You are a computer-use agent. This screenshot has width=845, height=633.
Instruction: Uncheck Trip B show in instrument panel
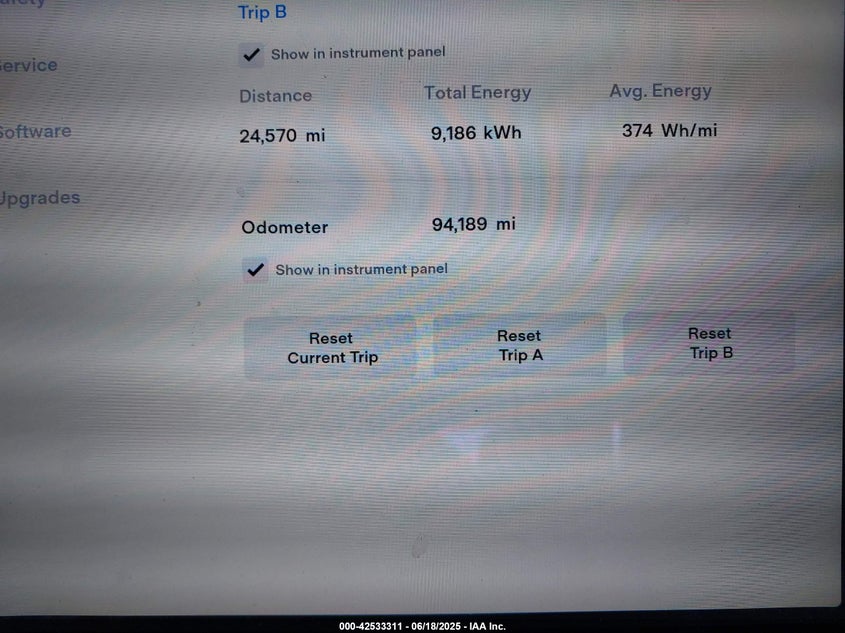click(251, 54)
